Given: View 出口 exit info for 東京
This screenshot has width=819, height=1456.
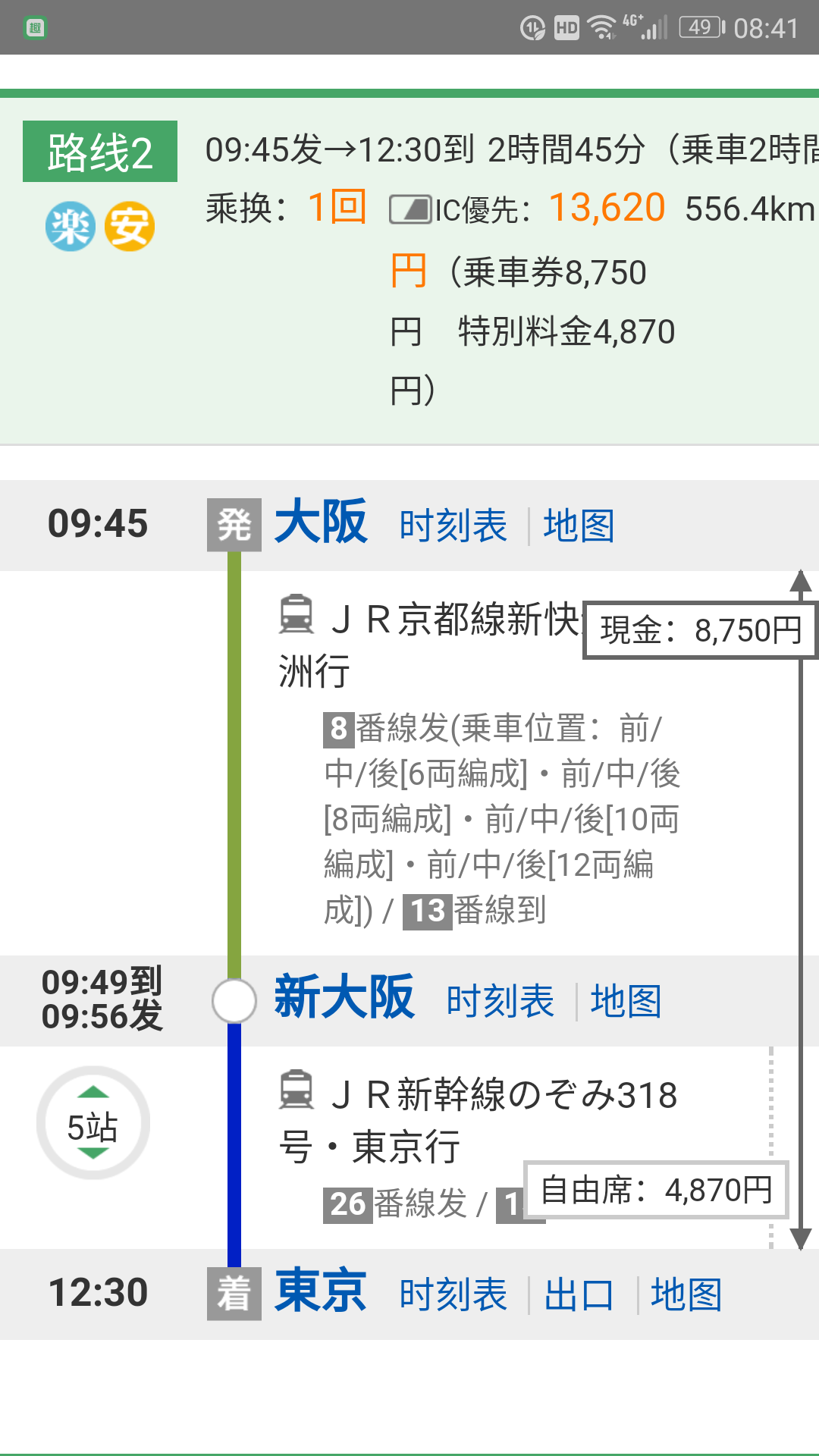Looking at the screenshot, I should click(x=579, y=1294).
